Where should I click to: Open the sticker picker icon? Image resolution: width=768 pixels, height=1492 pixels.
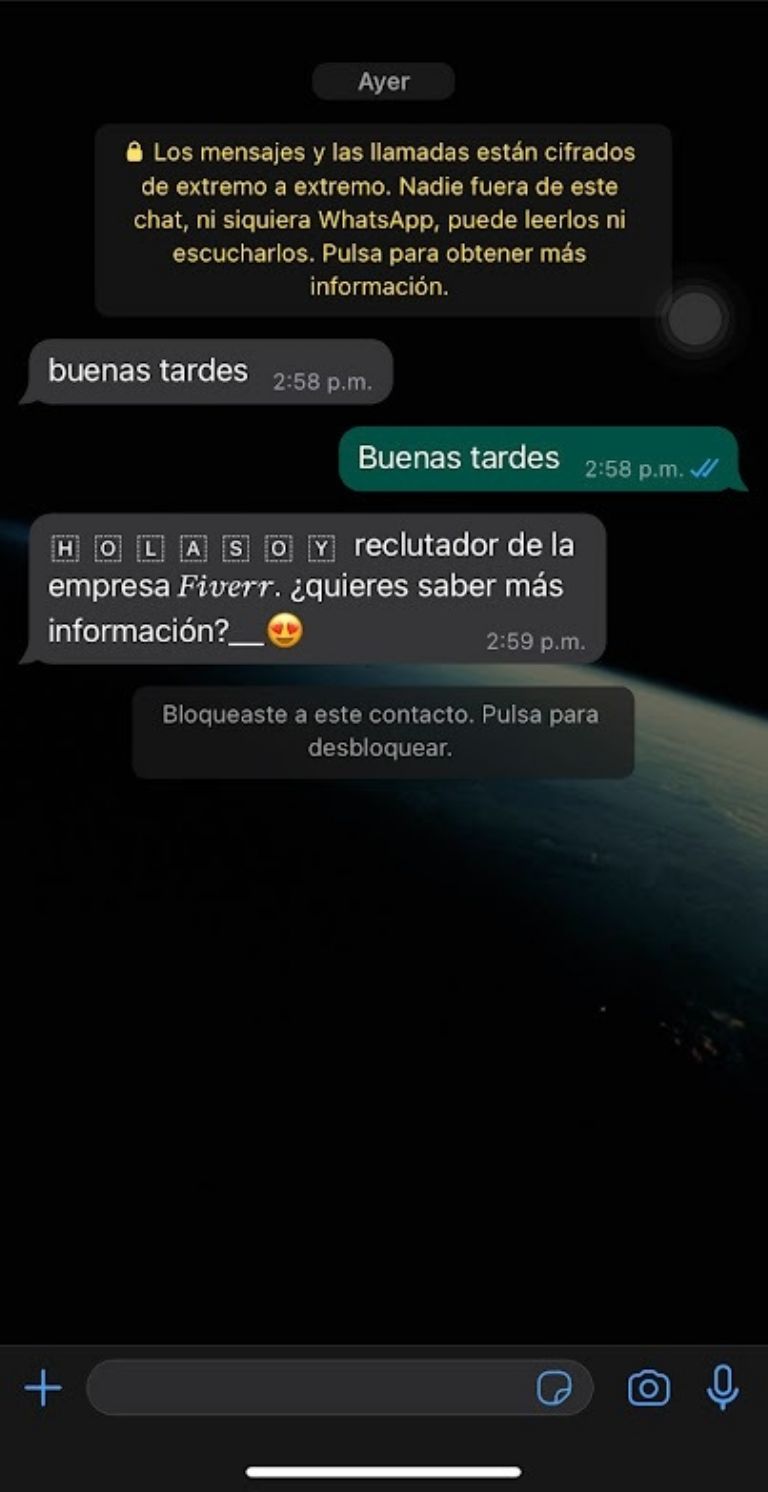coord(554,1388)
